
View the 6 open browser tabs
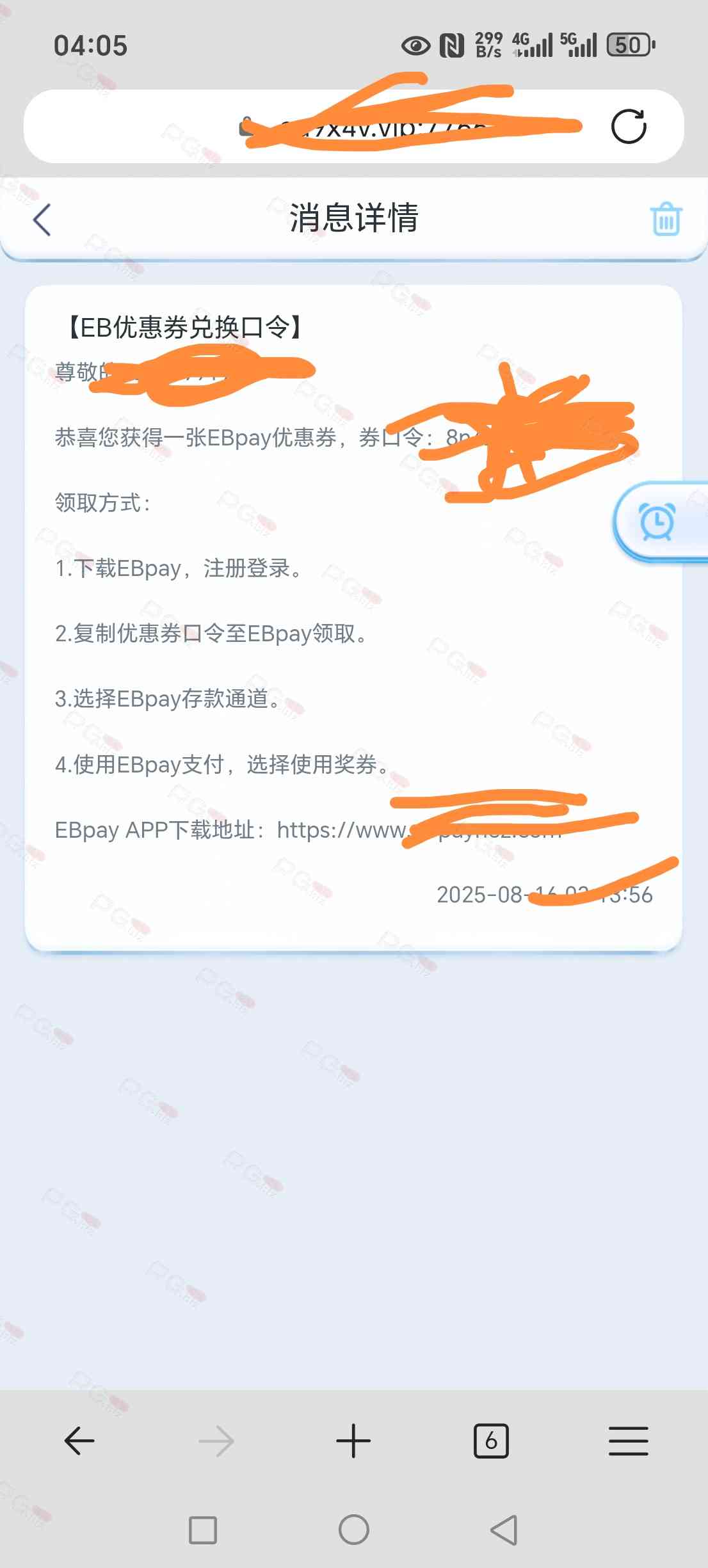click(491, 1441)
